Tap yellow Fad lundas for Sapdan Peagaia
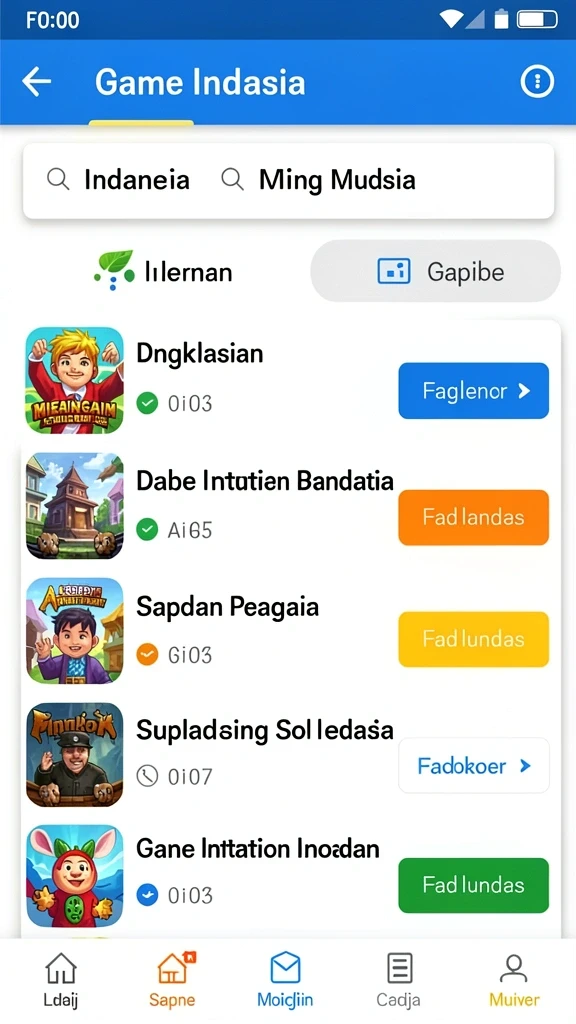Viewport: 576px width, 1024px height. pyautogui.click(x=473, y=639)
